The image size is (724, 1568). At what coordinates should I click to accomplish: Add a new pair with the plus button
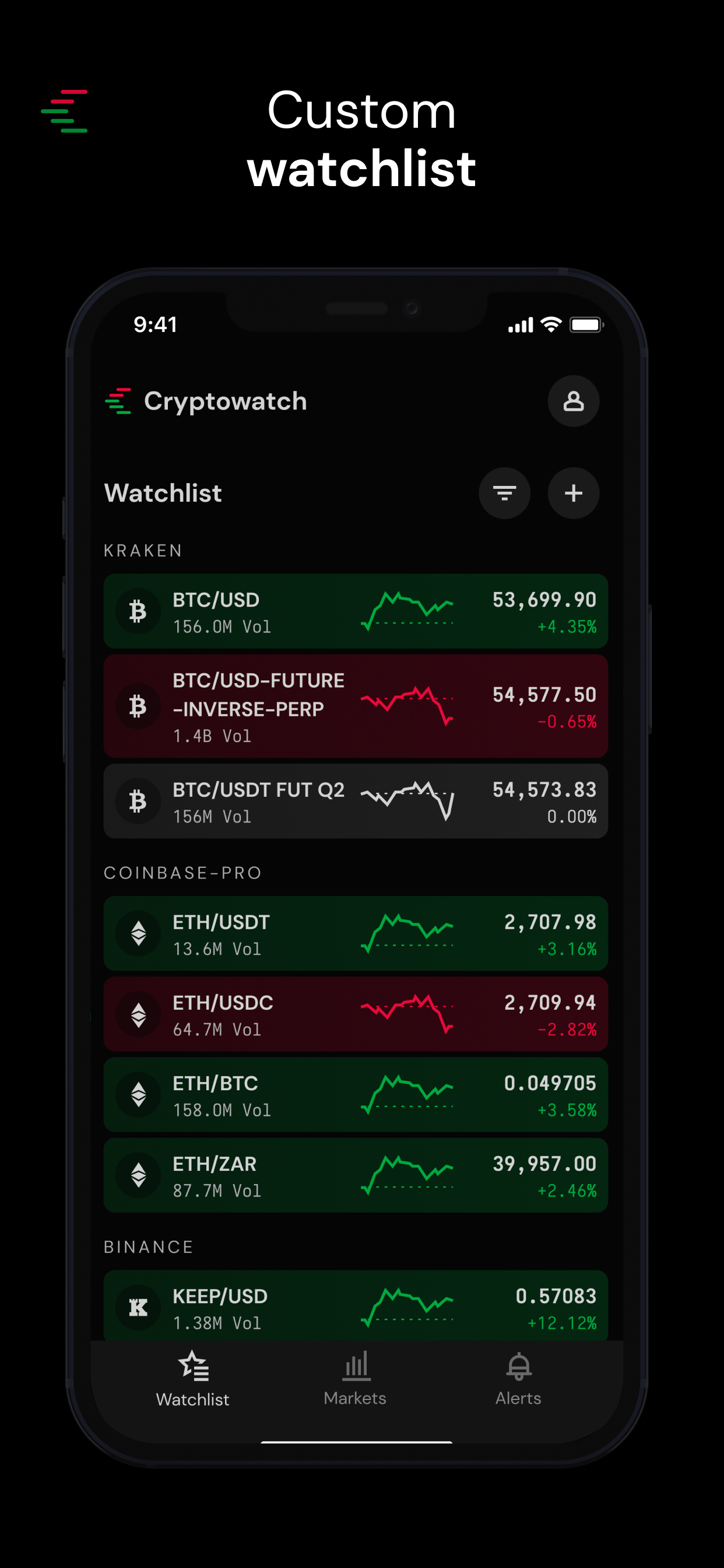click(x=572, y=494)
